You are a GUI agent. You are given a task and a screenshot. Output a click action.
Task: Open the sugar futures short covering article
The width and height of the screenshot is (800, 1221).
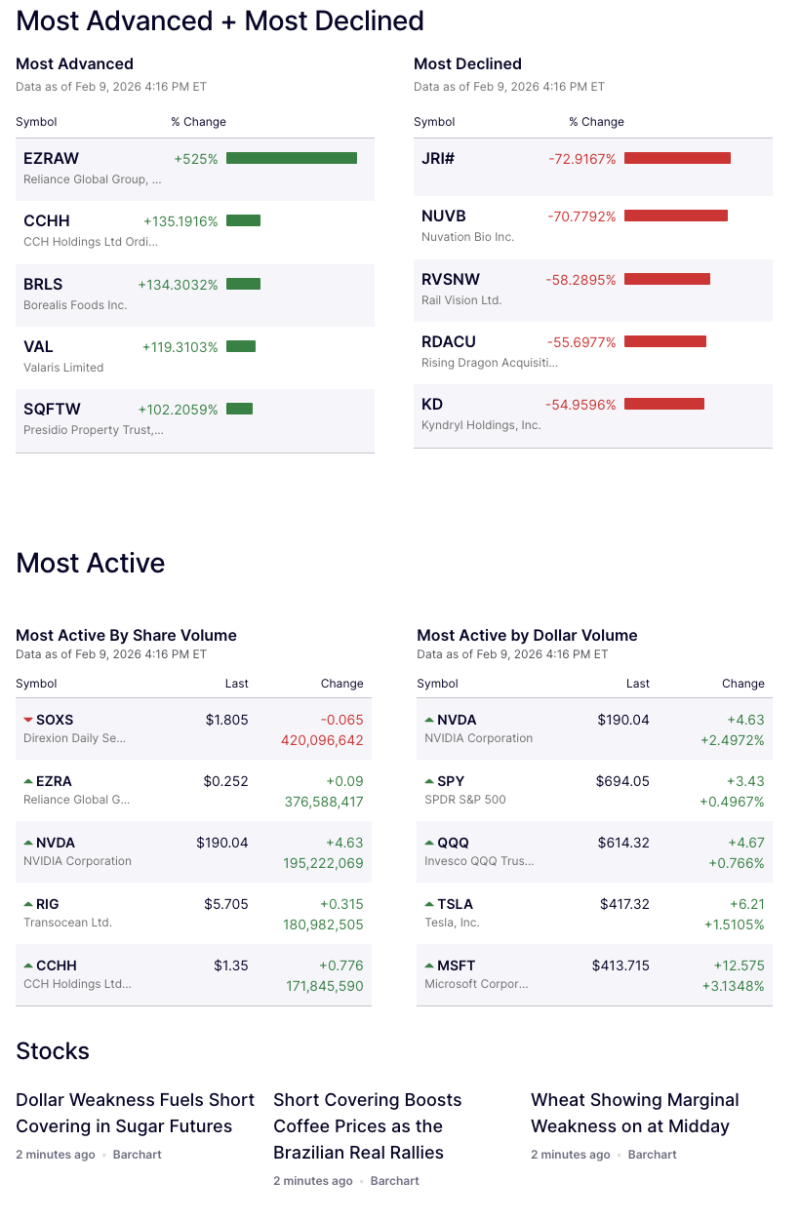[x=135, y=1113]
